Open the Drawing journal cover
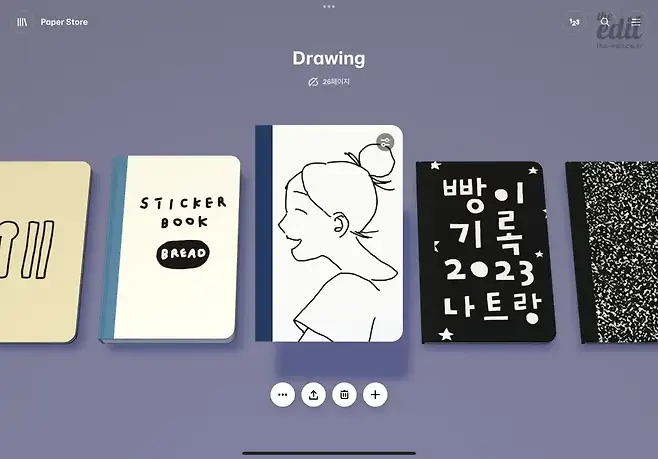This screenshot has height=459, width=658. click(328, 235)
